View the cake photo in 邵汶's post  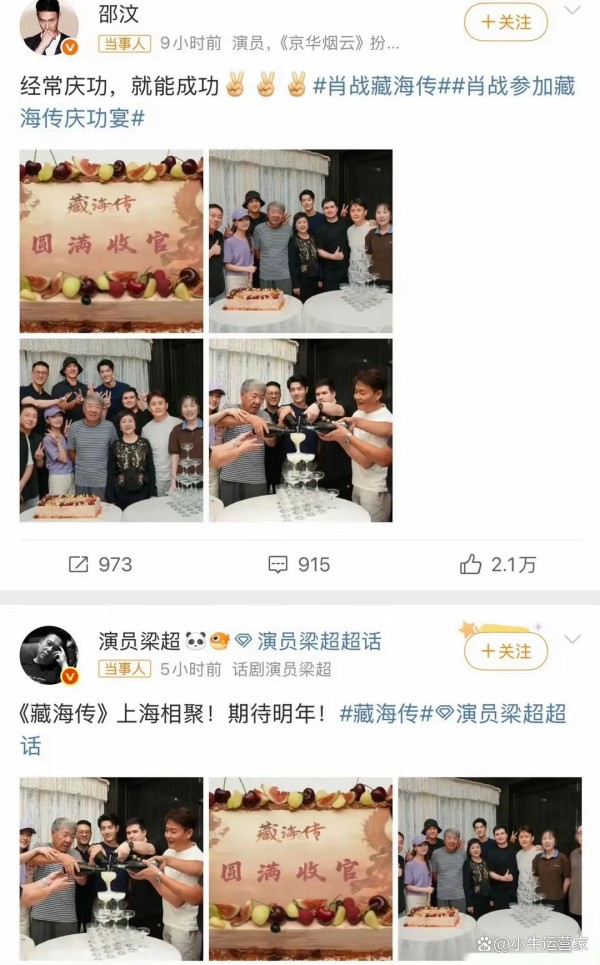[x=111, y=240]
